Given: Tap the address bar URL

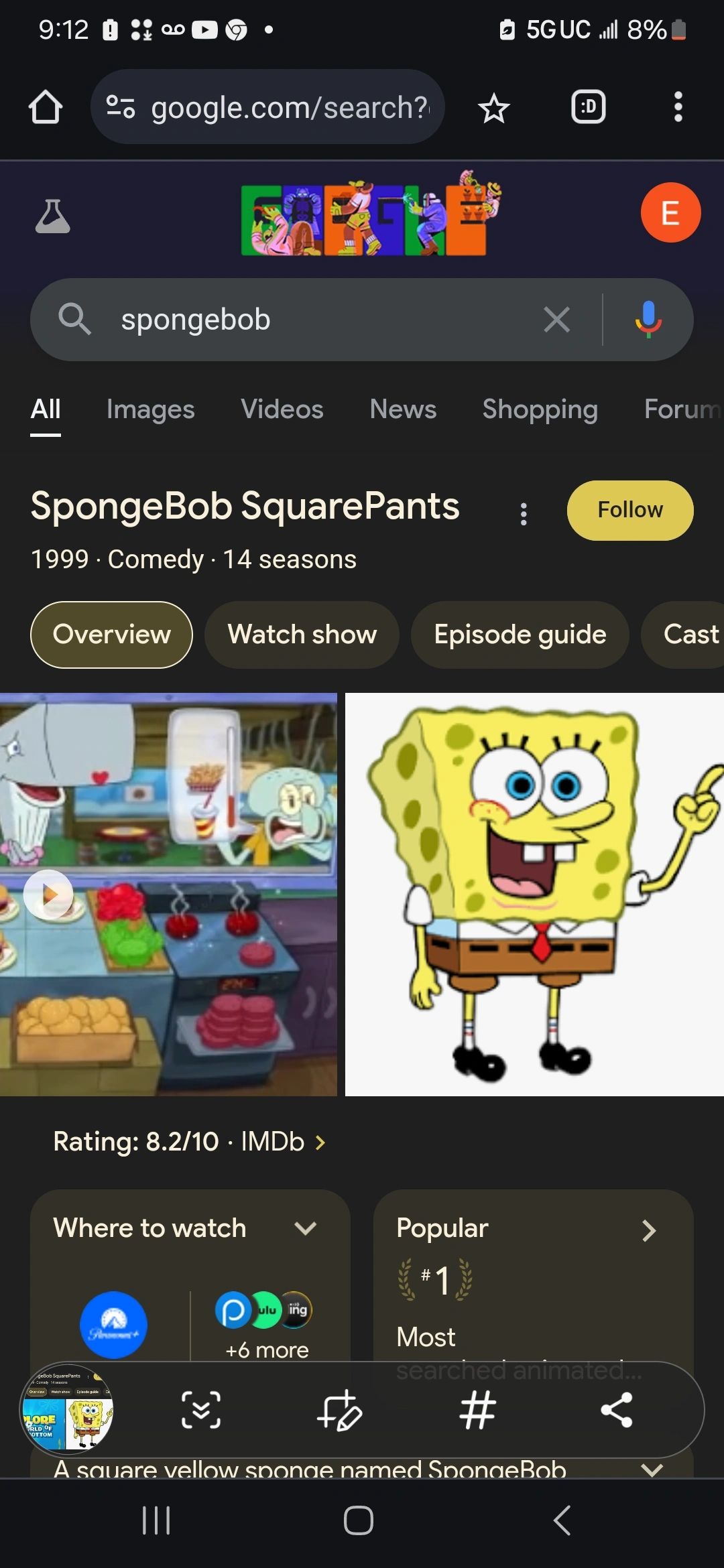Looking at the screenshot, I should click(288, 107).
